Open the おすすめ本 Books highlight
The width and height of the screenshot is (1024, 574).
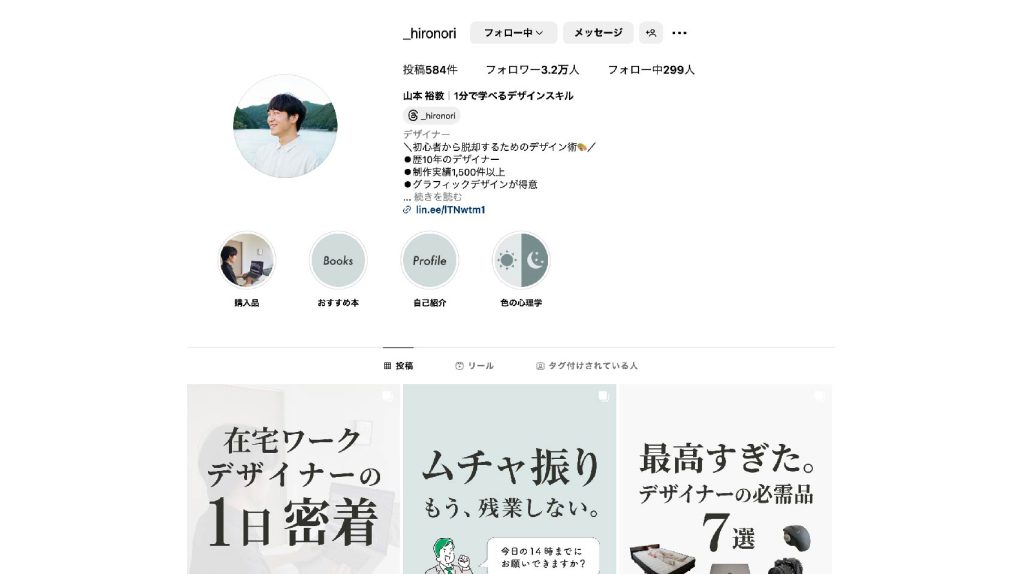click(x=338, y=261)
